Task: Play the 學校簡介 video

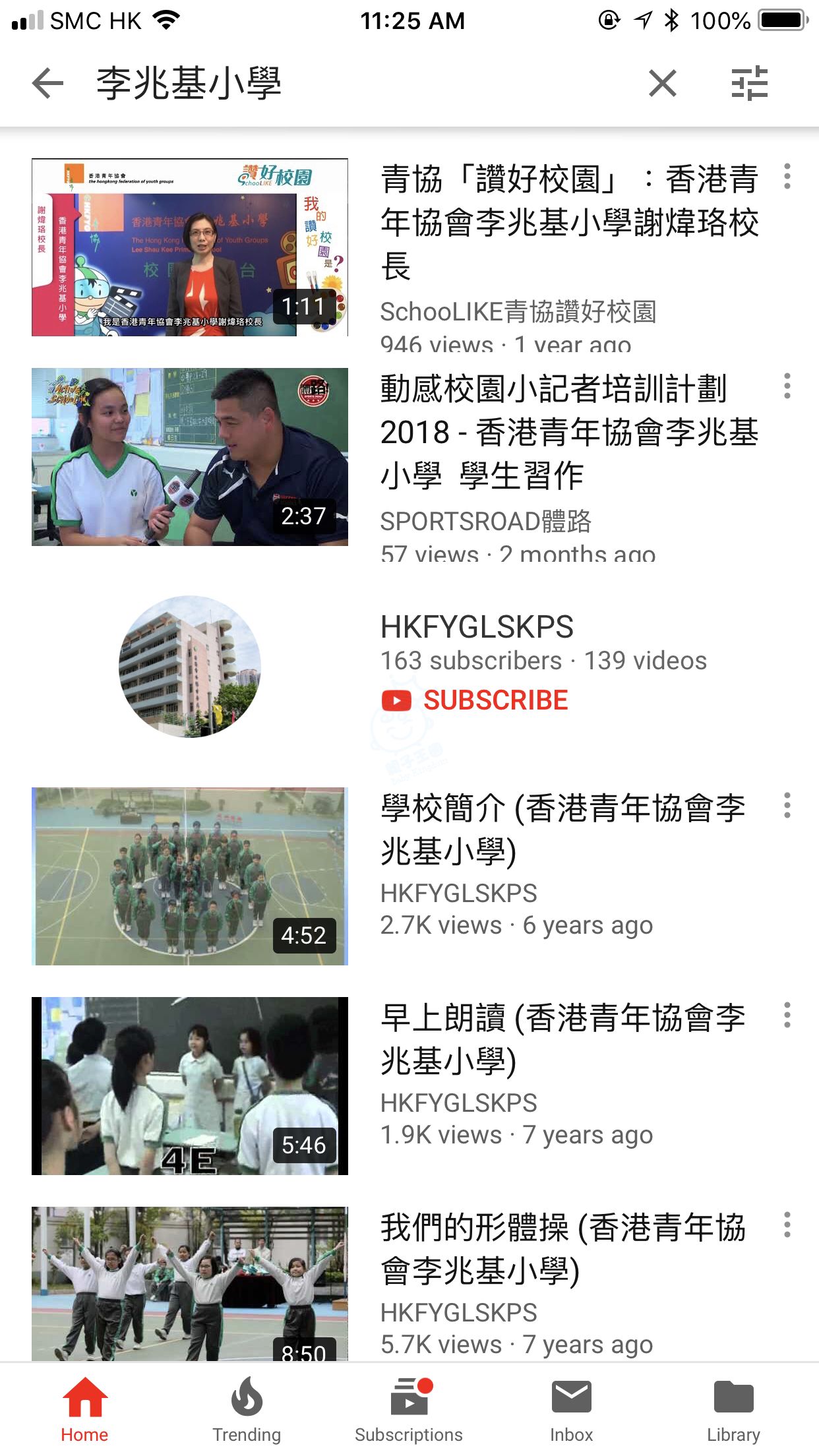Action: 190,876
